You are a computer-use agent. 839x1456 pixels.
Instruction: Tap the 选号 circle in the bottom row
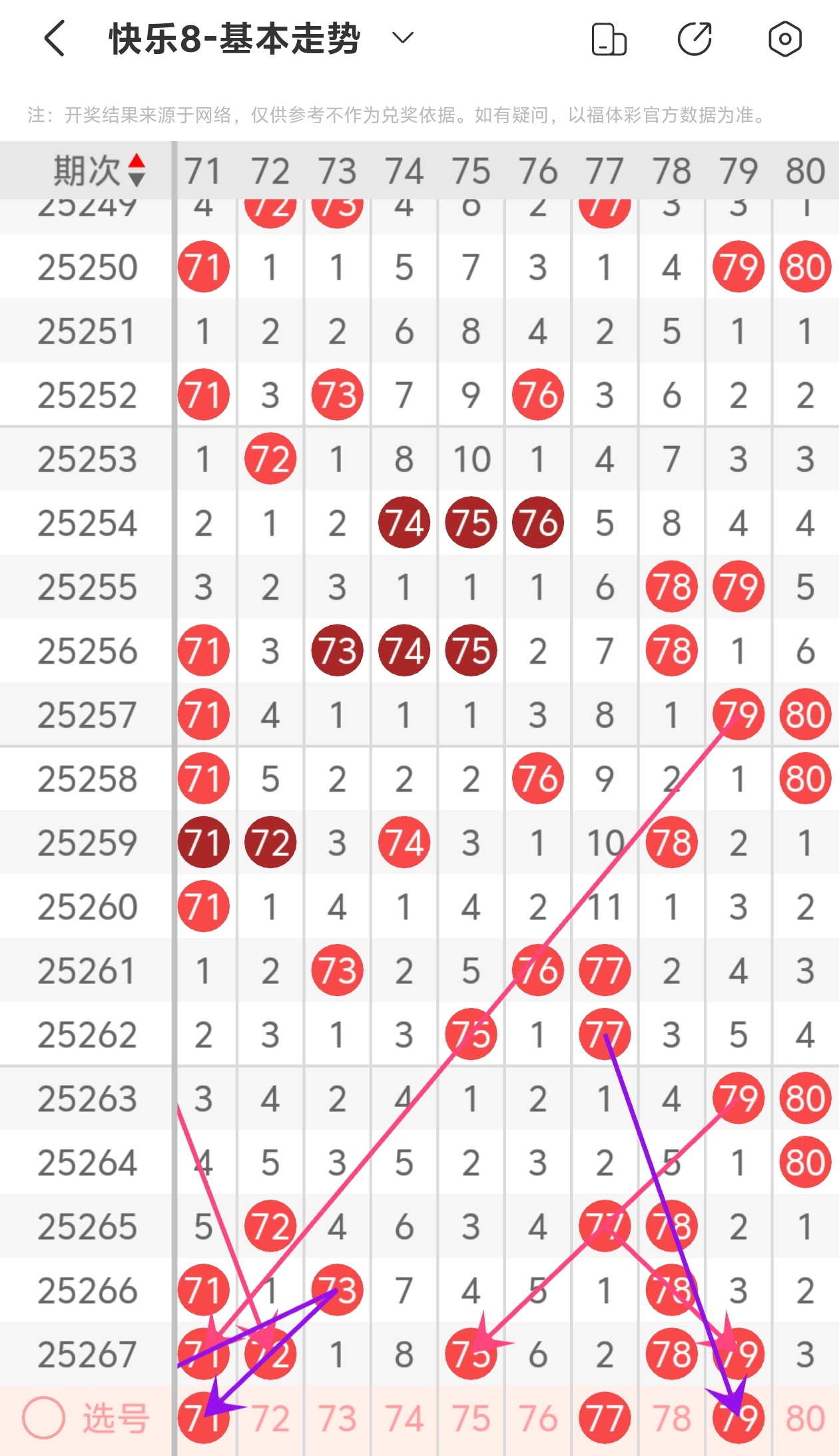pos(43,1417)
